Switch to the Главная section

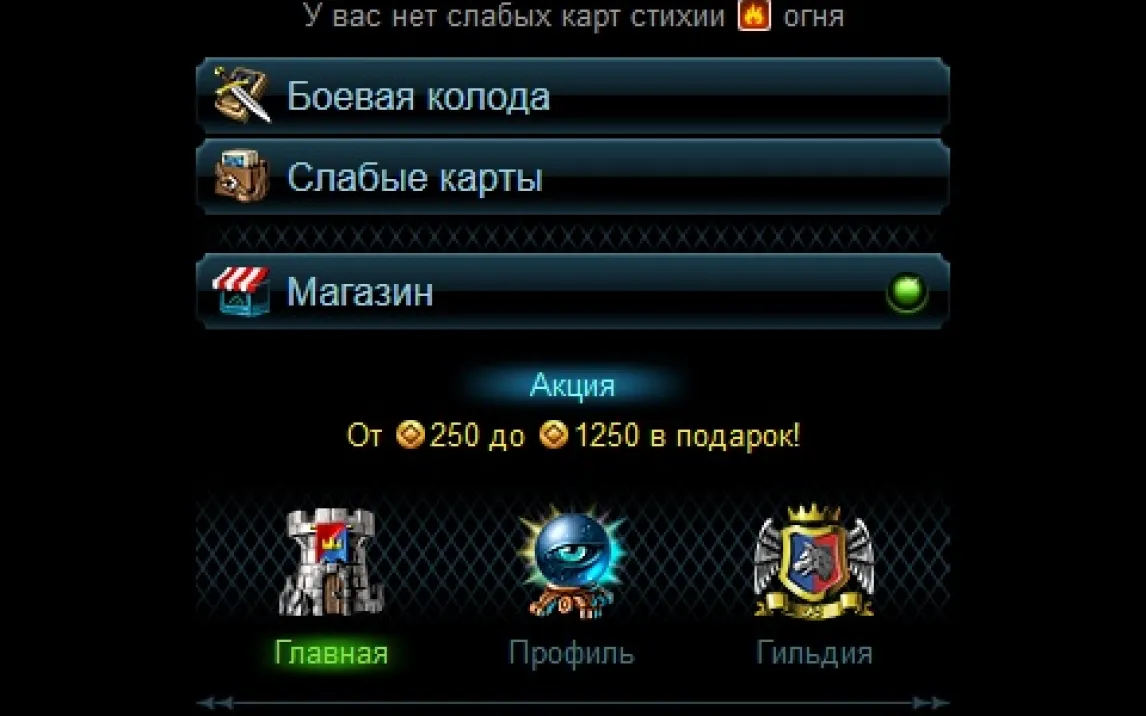point(331,585)
